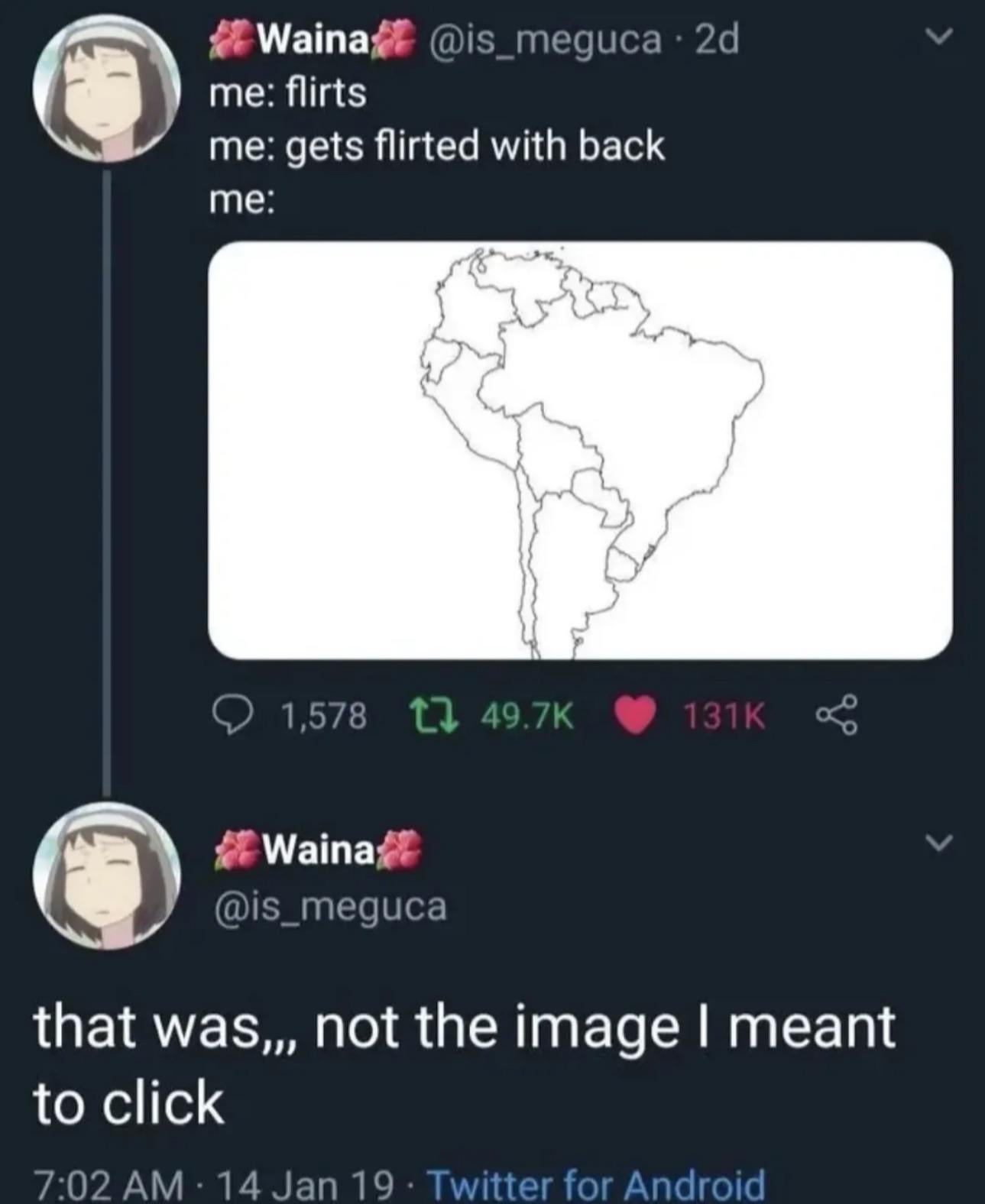This screenshot has height=1204, width=985.
Task: Open Waina's profile picture on the first tweet
Action: pyautogui.click(x=106, y=89)
